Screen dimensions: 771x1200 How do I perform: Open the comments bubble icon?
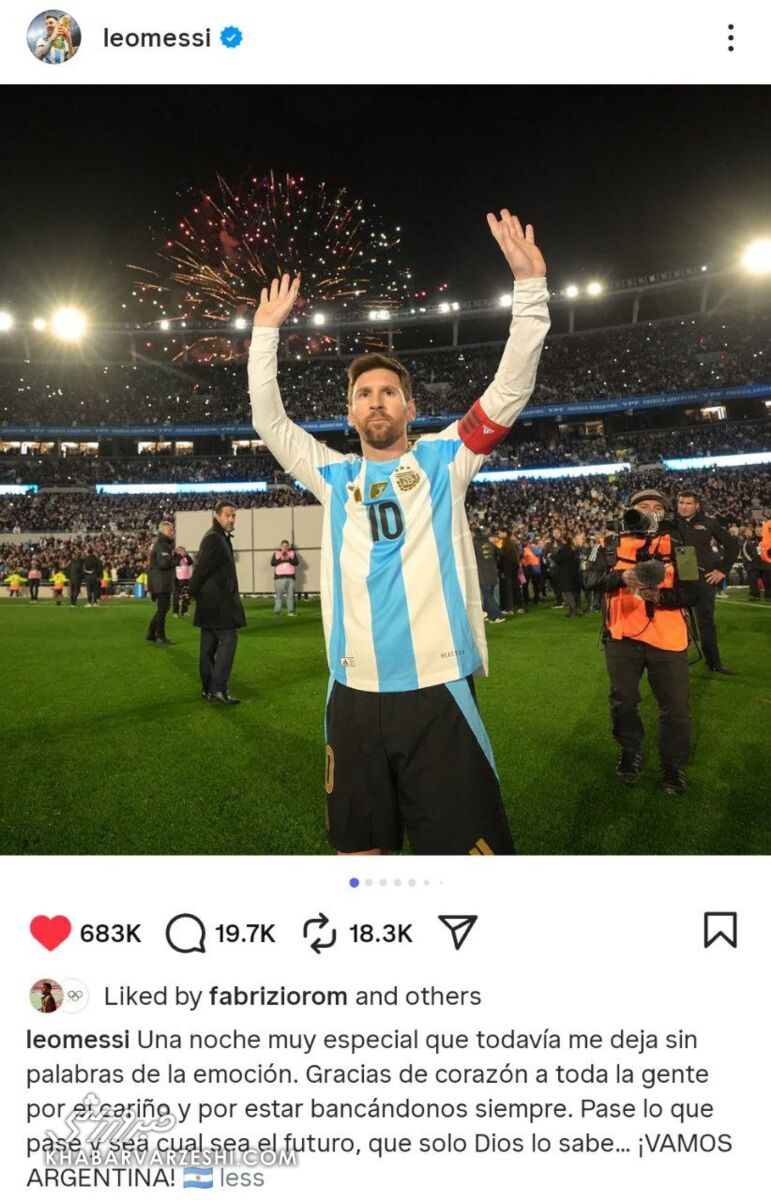pyautogui.click(x=185, y=933)
